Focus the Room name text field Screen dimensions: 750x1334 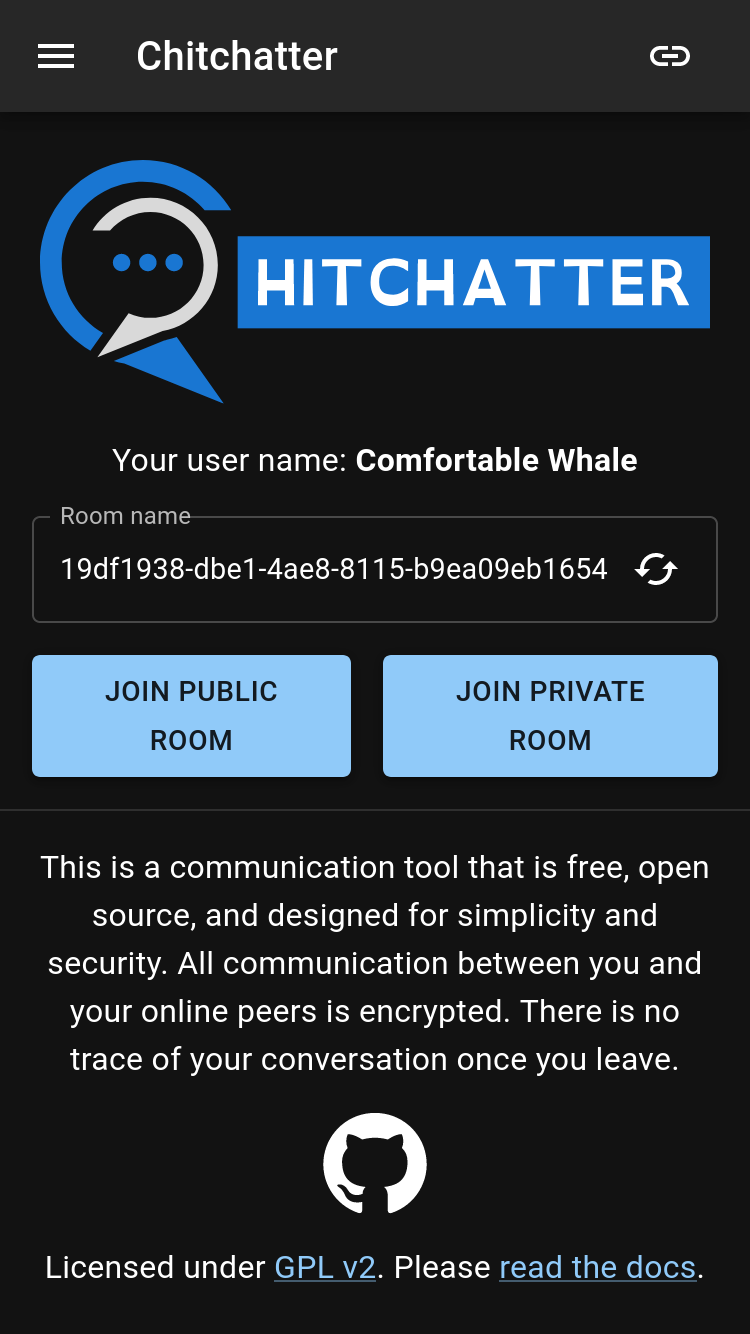[334, 570]
